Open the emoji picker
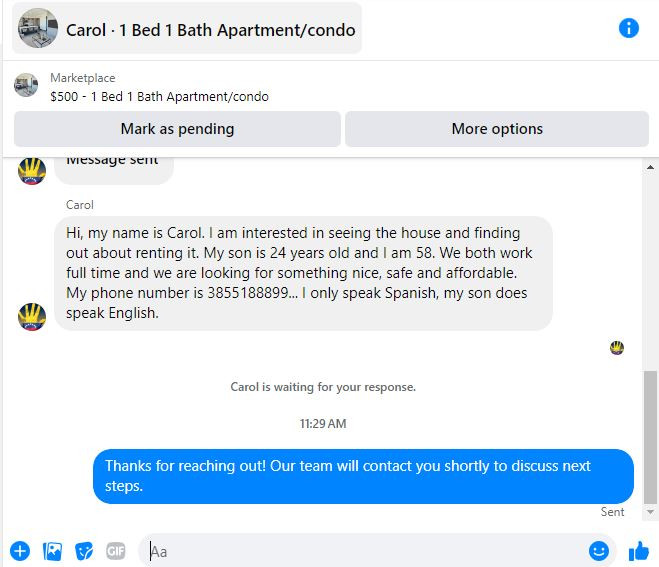Viewport: 659px width, 567px height. [598, 551]
